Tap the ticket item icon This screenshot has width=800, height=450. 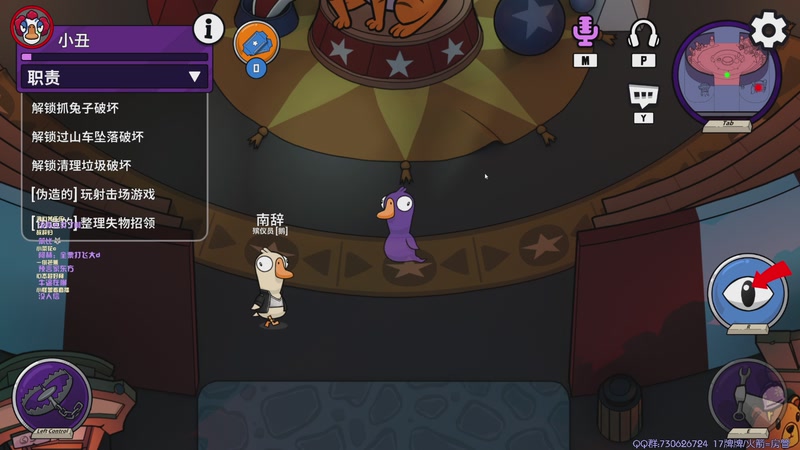point(255,44)
